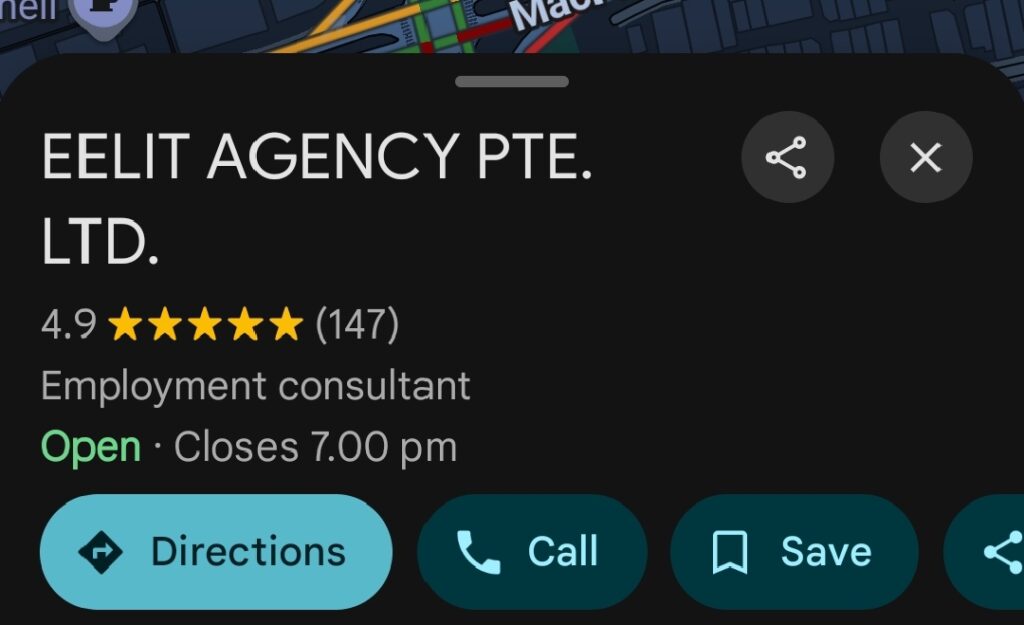This screenshot has width=1024, height=625.
Task: Save this place to a list
Action: pyautogui.click(x=793, y=552)
